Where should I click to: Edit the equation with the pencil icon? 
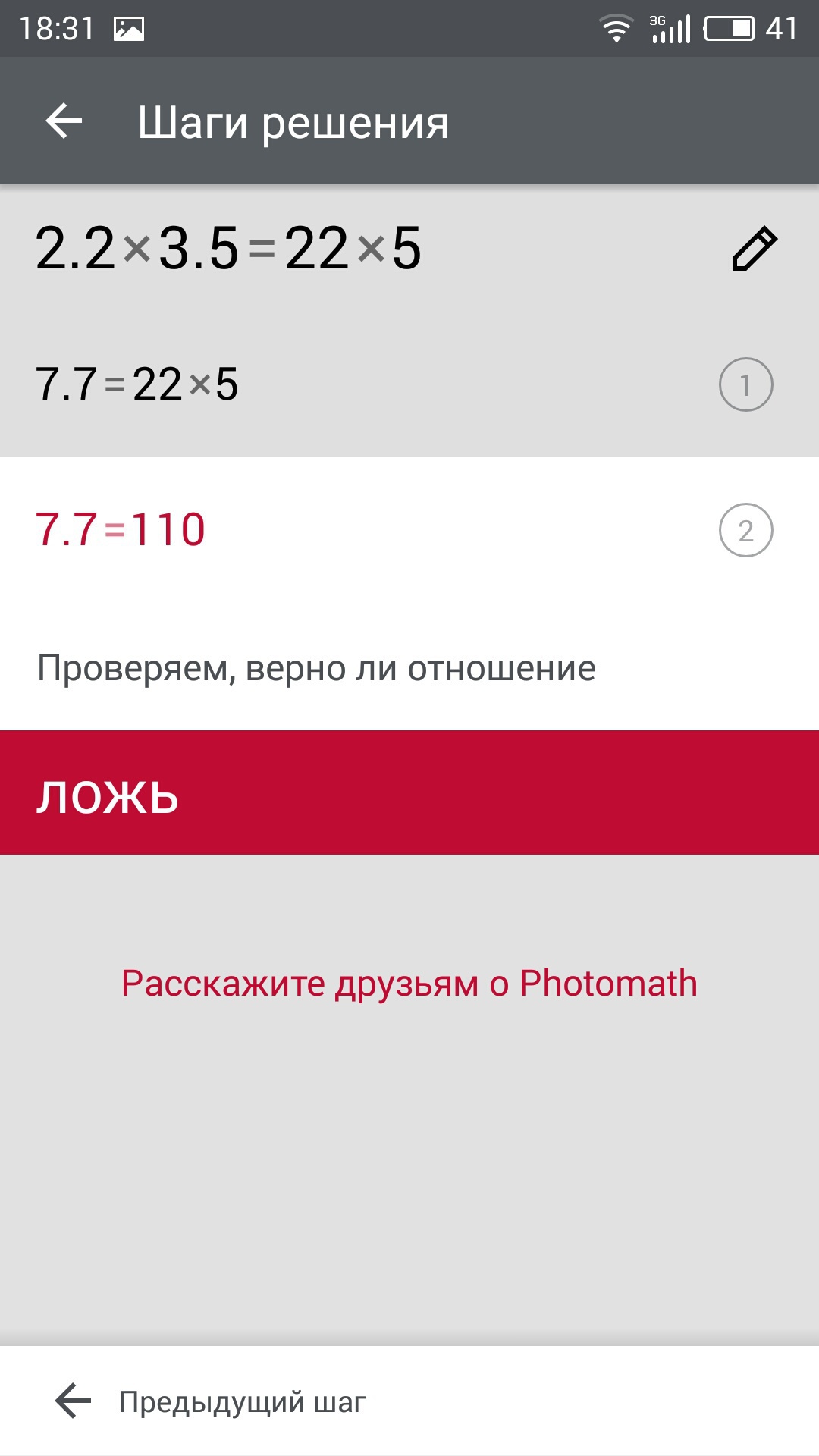pyautogui.click(x=754, y=249)
